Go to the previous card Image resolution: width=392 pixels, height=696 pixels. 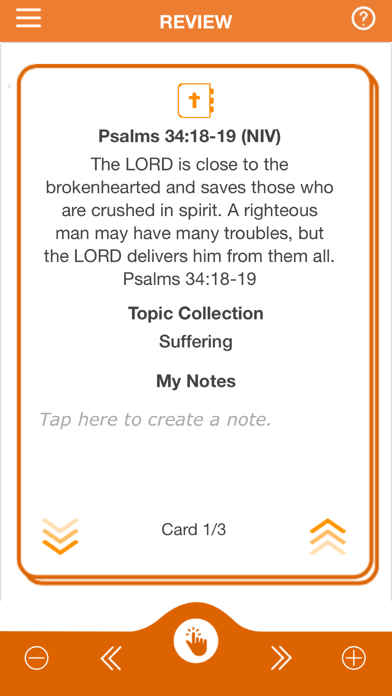pyautogui.click(x=111, y=657)
